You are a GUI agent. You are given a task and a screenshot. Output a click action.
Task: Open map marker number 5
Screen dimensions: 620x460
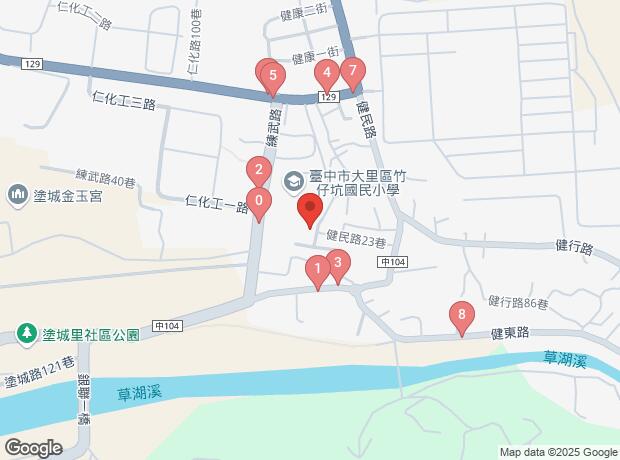click(272, 77)
